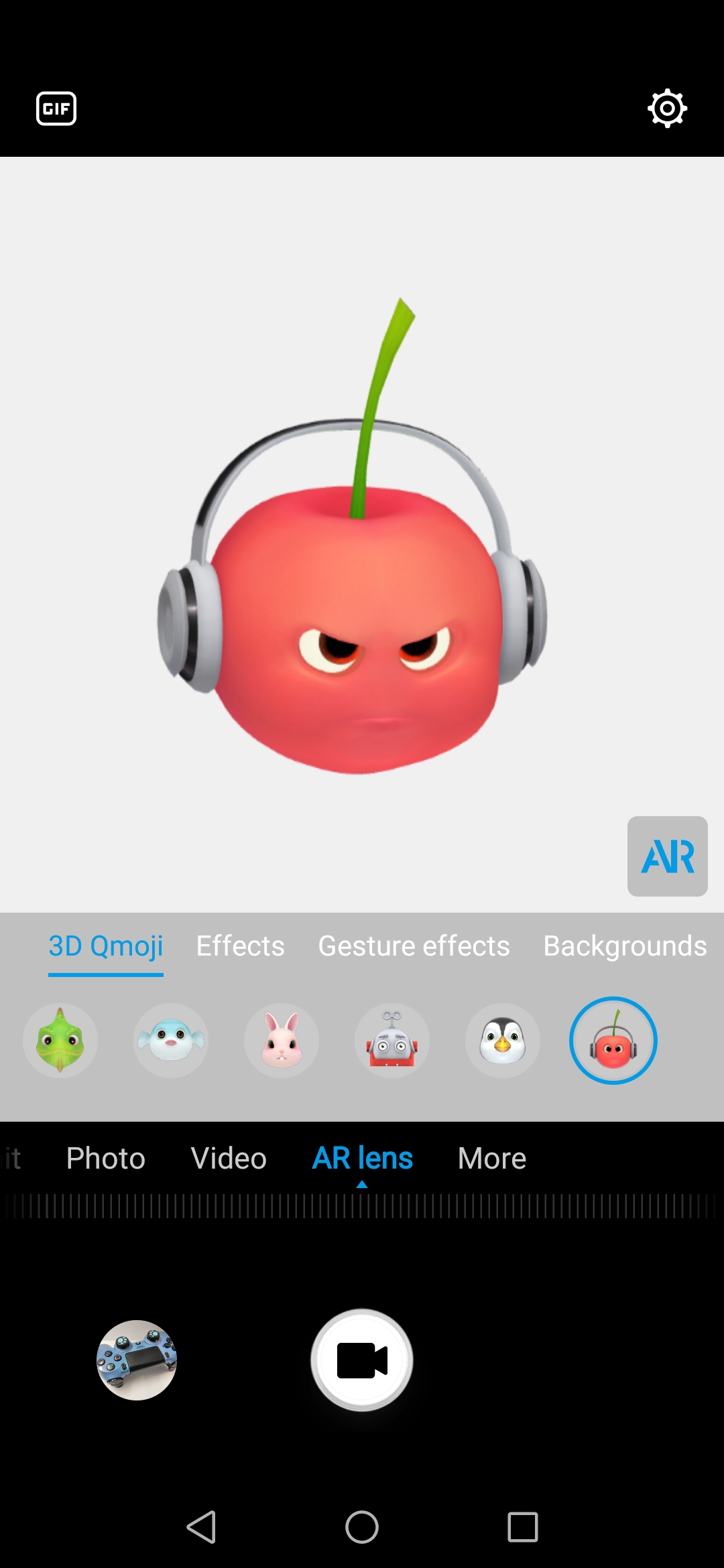Tap the system home button
The height and width of the screenshot is (1568, 724).
pyautogui.click(x=362, y=1527)
